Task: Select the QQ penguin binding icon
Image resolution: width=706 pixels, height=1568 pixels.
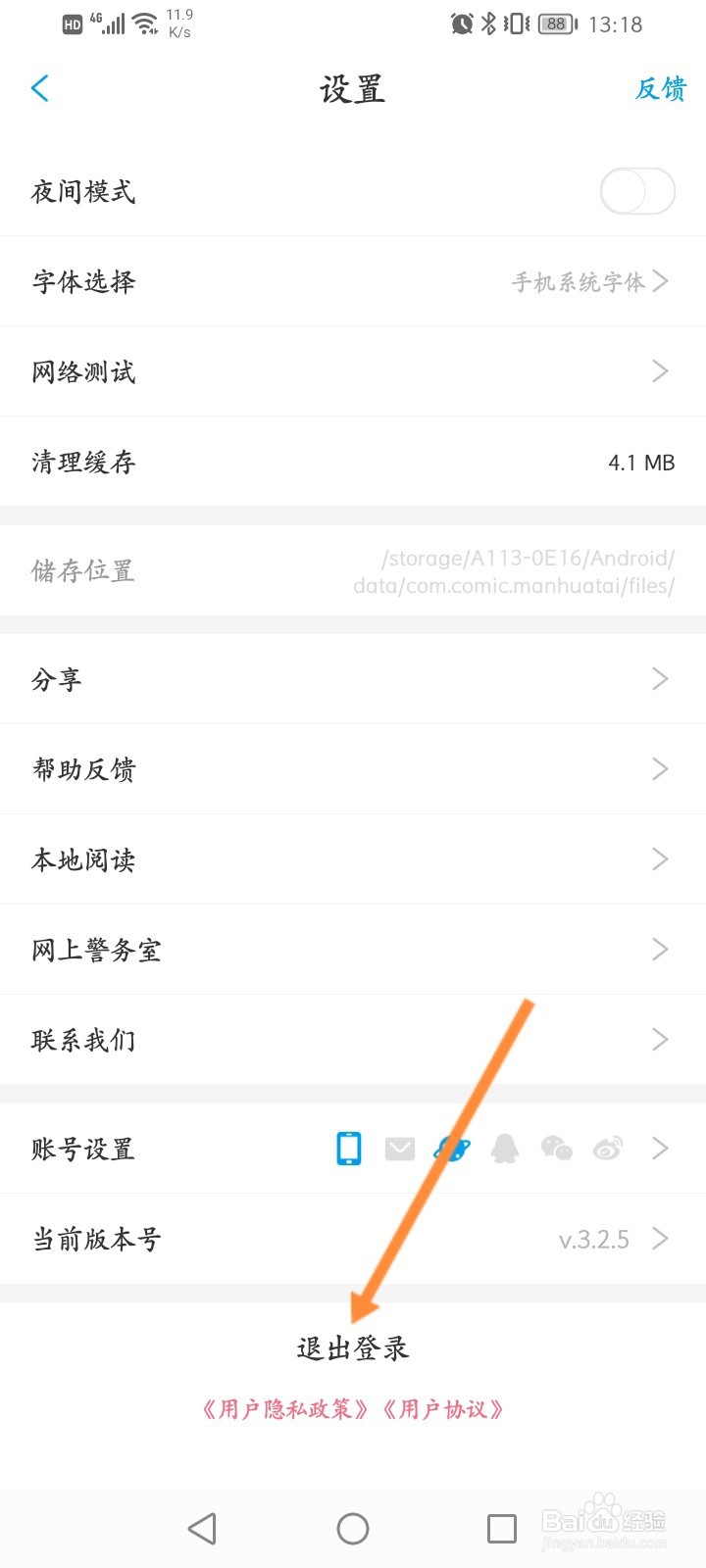Action: click(x=504, y=1148)
